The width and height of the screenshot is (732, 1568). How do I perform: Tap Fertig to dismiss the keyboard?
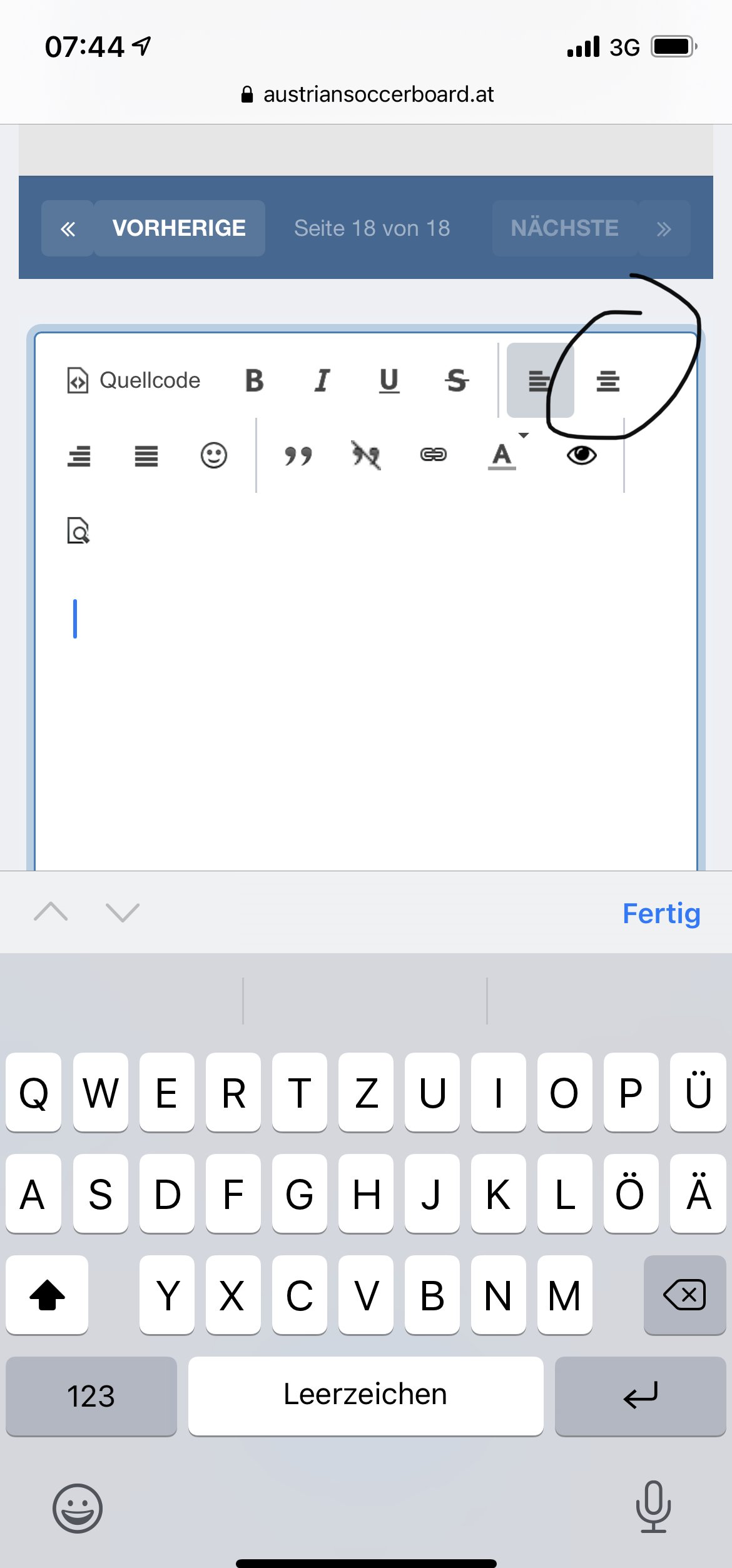(x=661, y=913)
